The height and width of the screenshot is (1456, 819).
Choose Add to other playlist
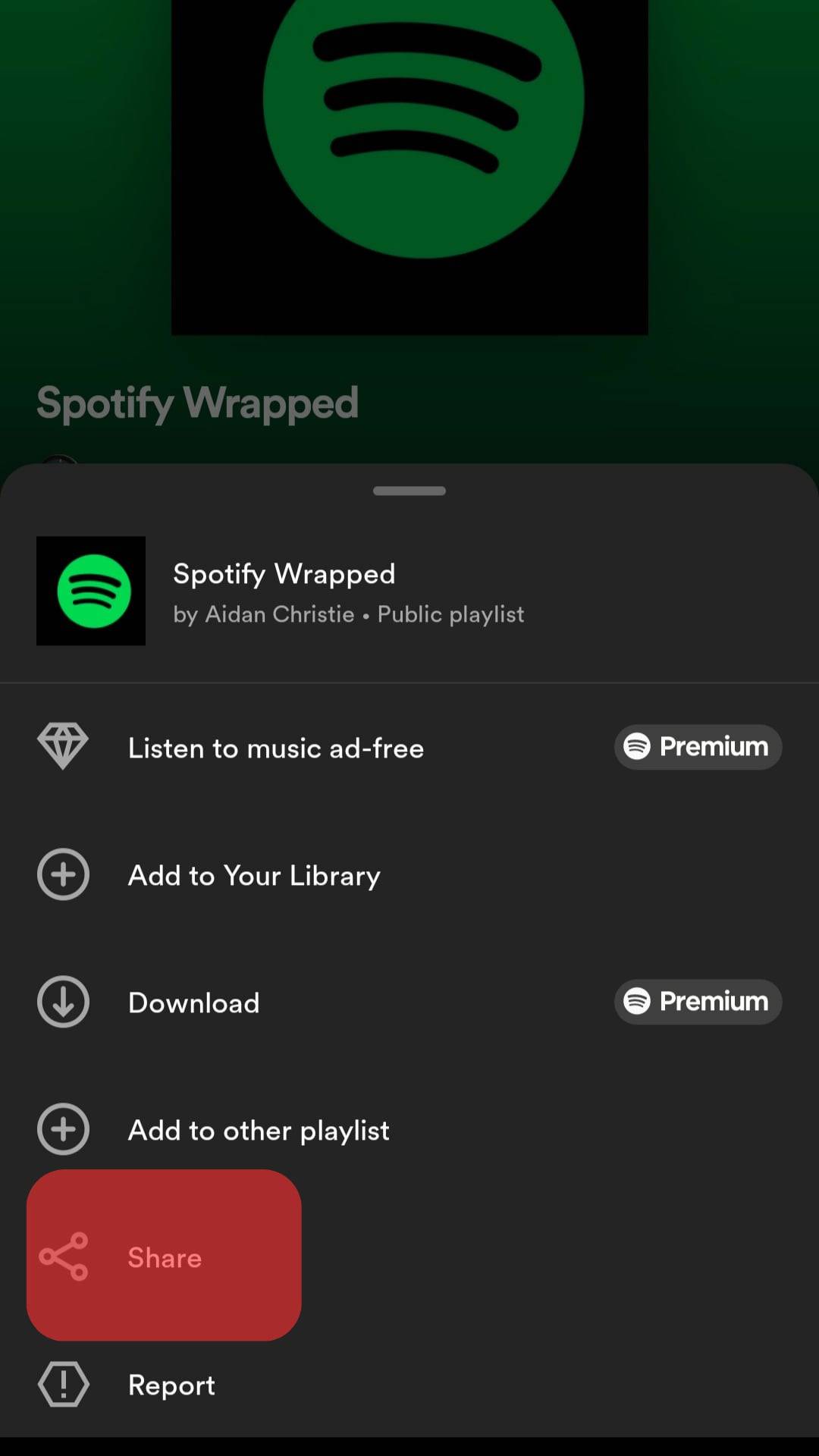point(259,1131)
